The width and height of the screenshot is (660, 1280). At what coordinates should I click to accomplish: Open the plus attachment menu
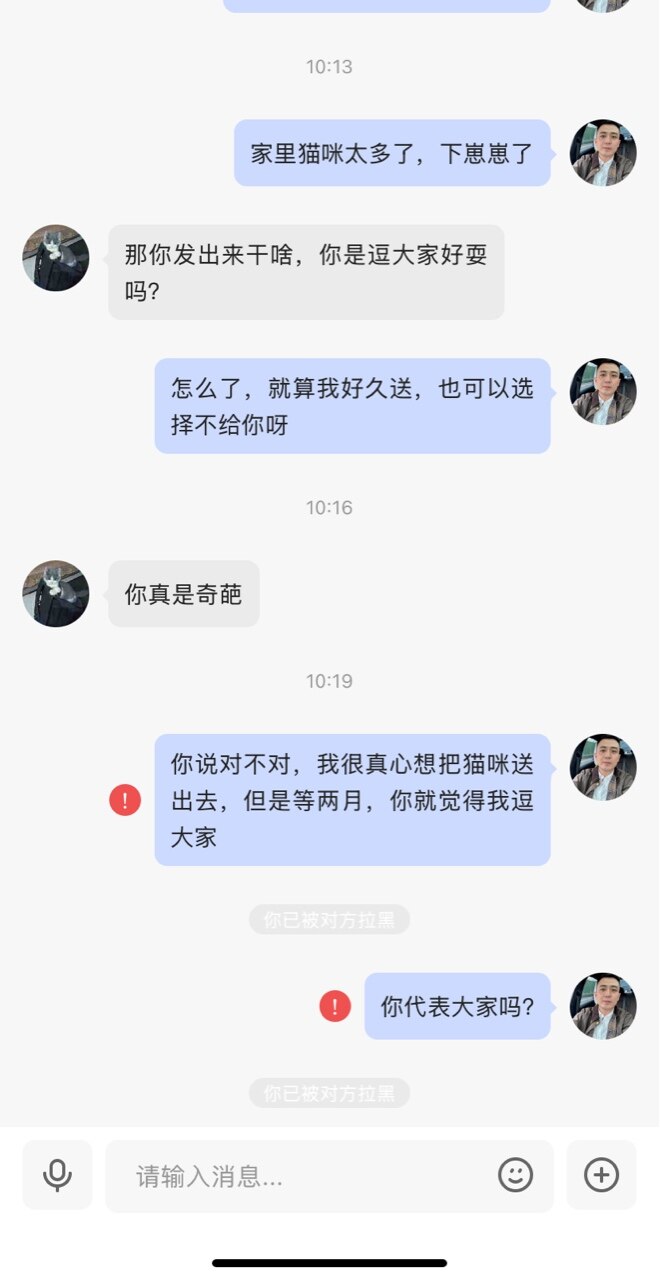pos(601,1175)
